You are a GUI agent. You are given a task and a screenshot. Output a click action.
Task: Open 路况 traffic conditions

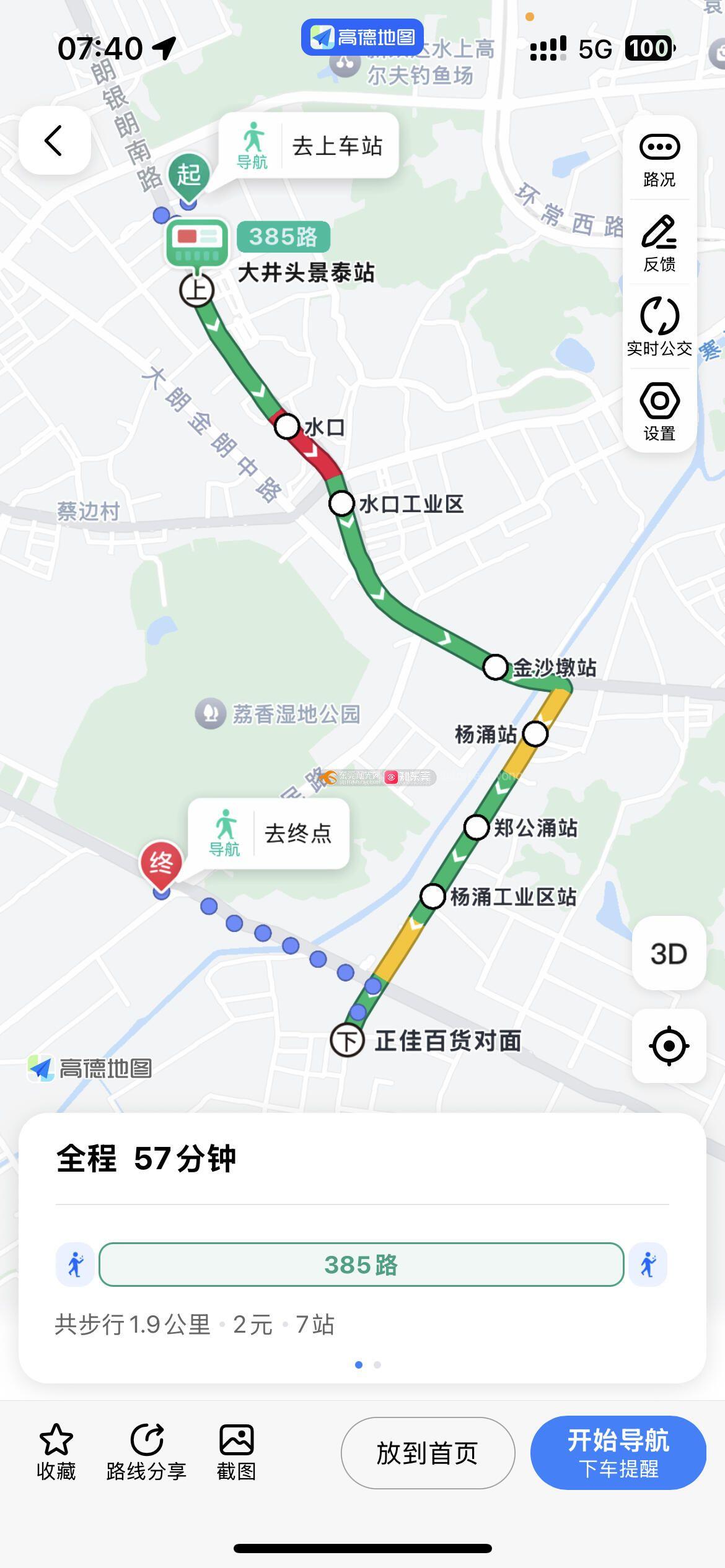tap(659, 160)
